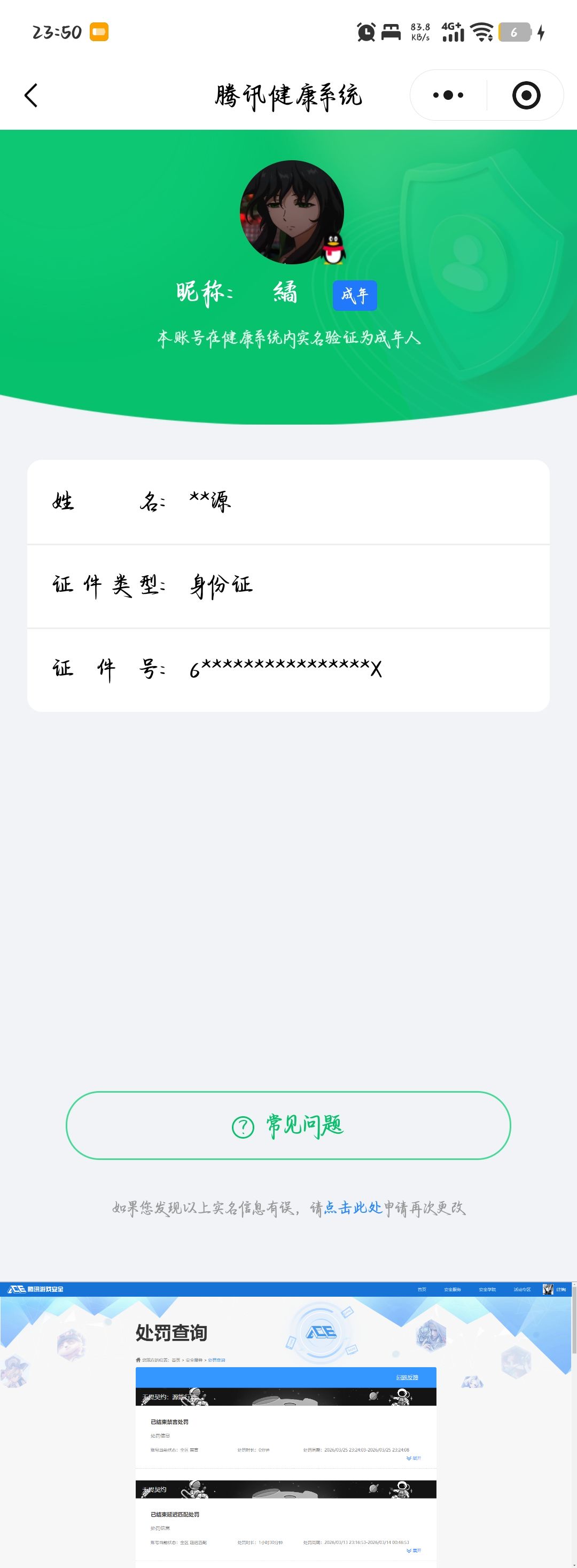The image size is (577, 1568).
Task: Tap the back arrow at top left
Action: 32,95
